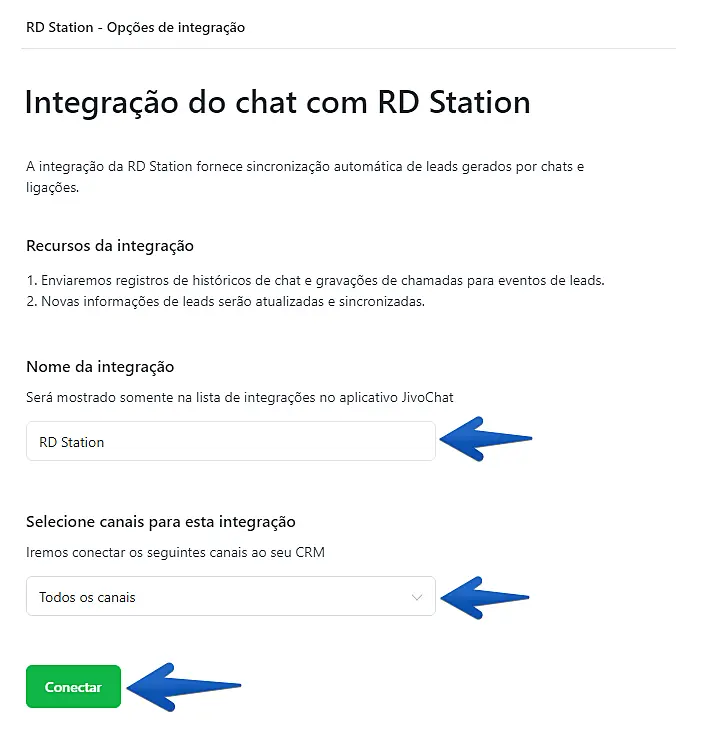This screenshot has height=735, width=701.
Task: Tap the green Conectar button
Action: (73, 687)
